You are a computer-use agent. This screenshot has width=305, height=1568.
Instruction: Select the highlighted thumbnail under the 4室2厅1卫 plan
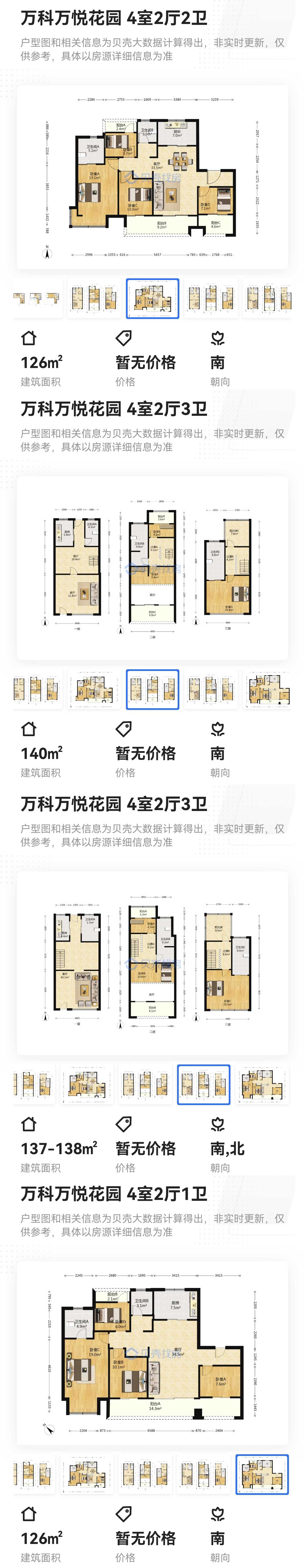click(262, 1475)
